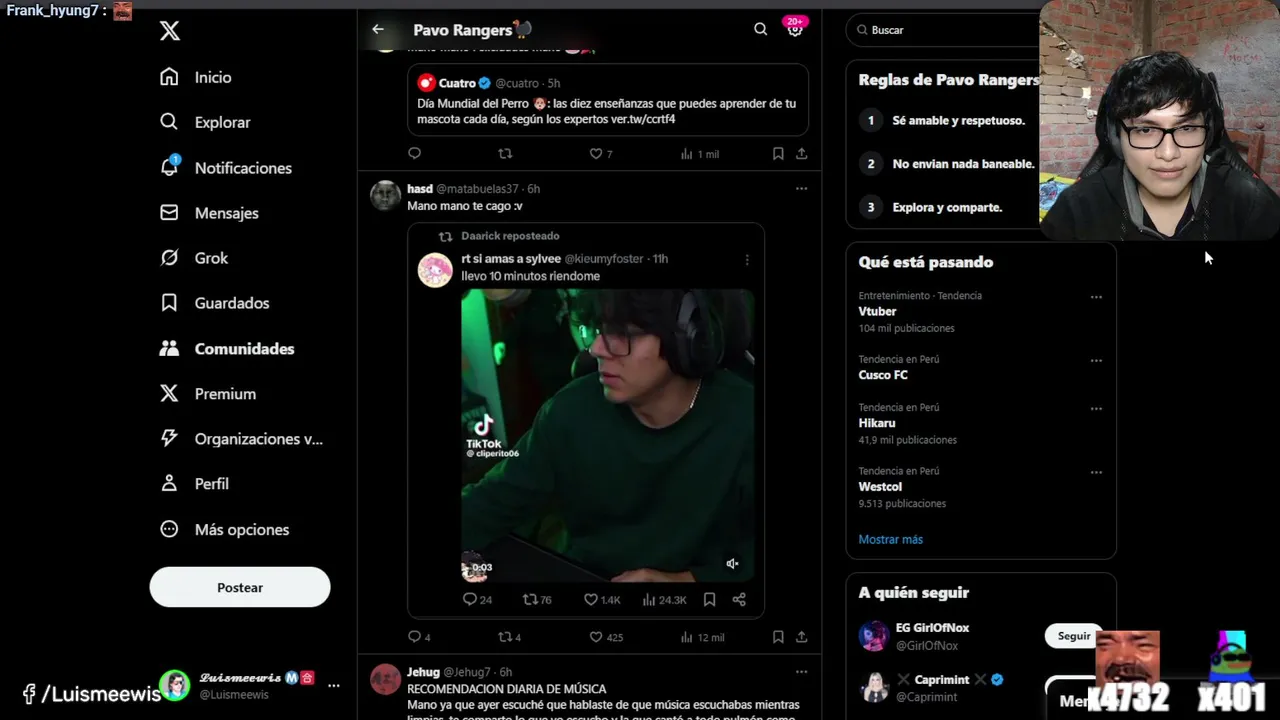Image resolution: width=1280 pixels, height=720 pixels.
Task: Open Grok
Action: (x=210, y=258)
